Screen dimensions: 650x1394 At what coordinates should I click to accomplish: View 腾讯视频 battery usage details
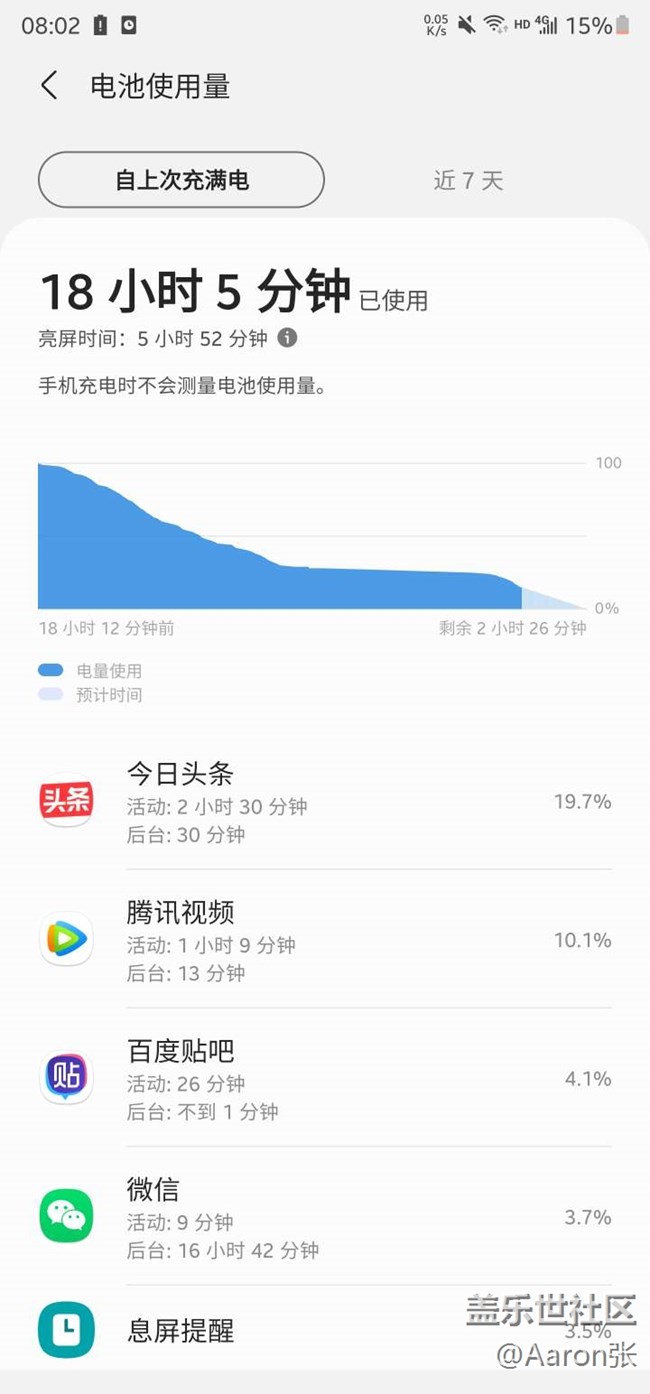[325, 940]
